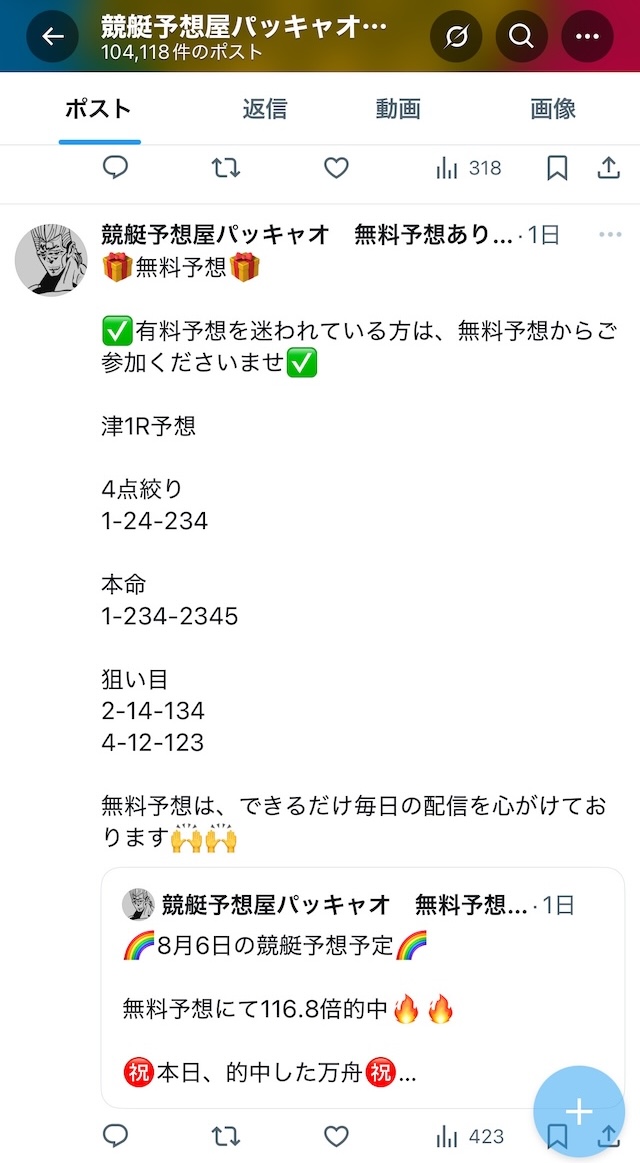Switch to the 動画 tab
Viewport: 640px width, 1163px height.
point(398,109)
